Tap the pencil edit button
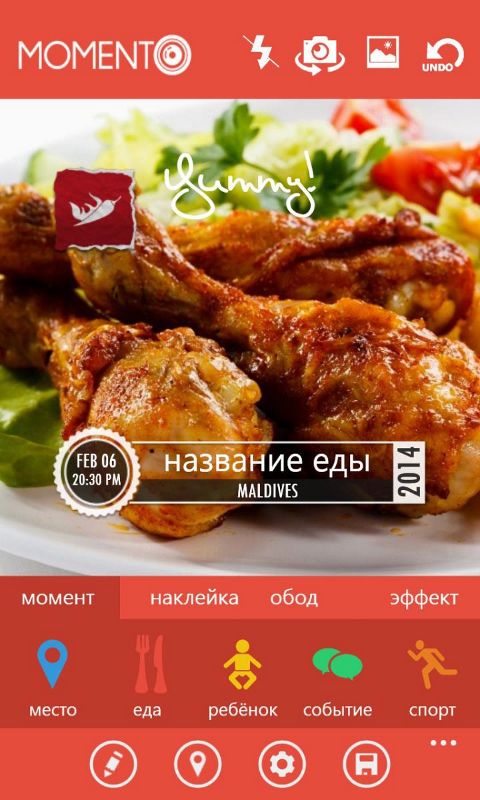The height and width of the screenshot is (800, 480). point(113,764)
